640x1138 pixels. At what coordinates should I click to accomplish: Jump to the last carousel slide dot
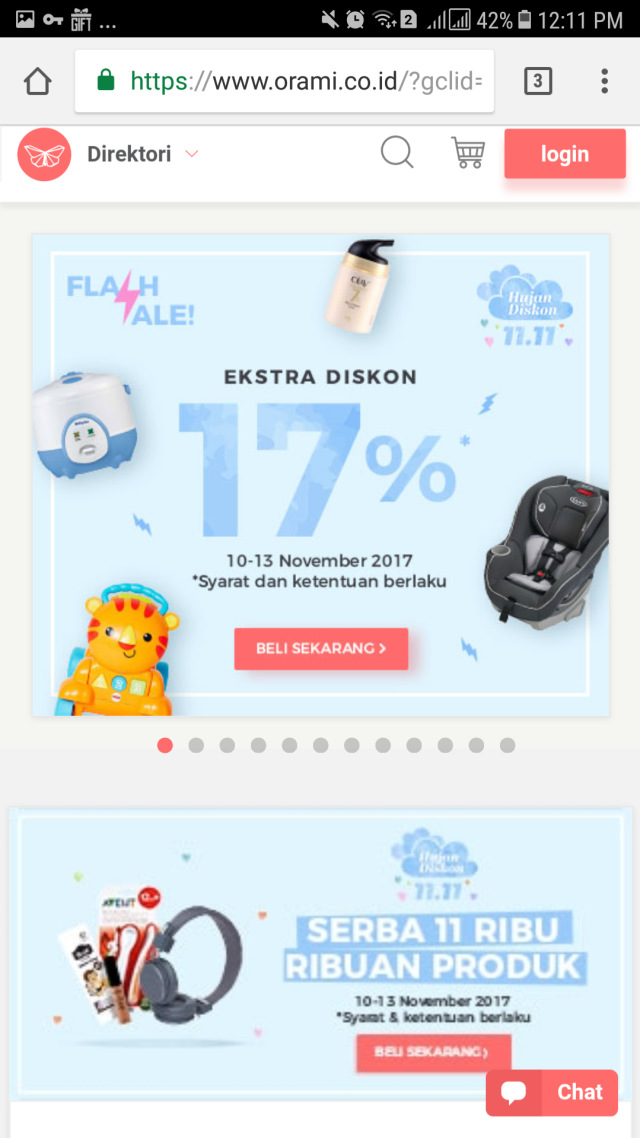[x=507, y=745]
